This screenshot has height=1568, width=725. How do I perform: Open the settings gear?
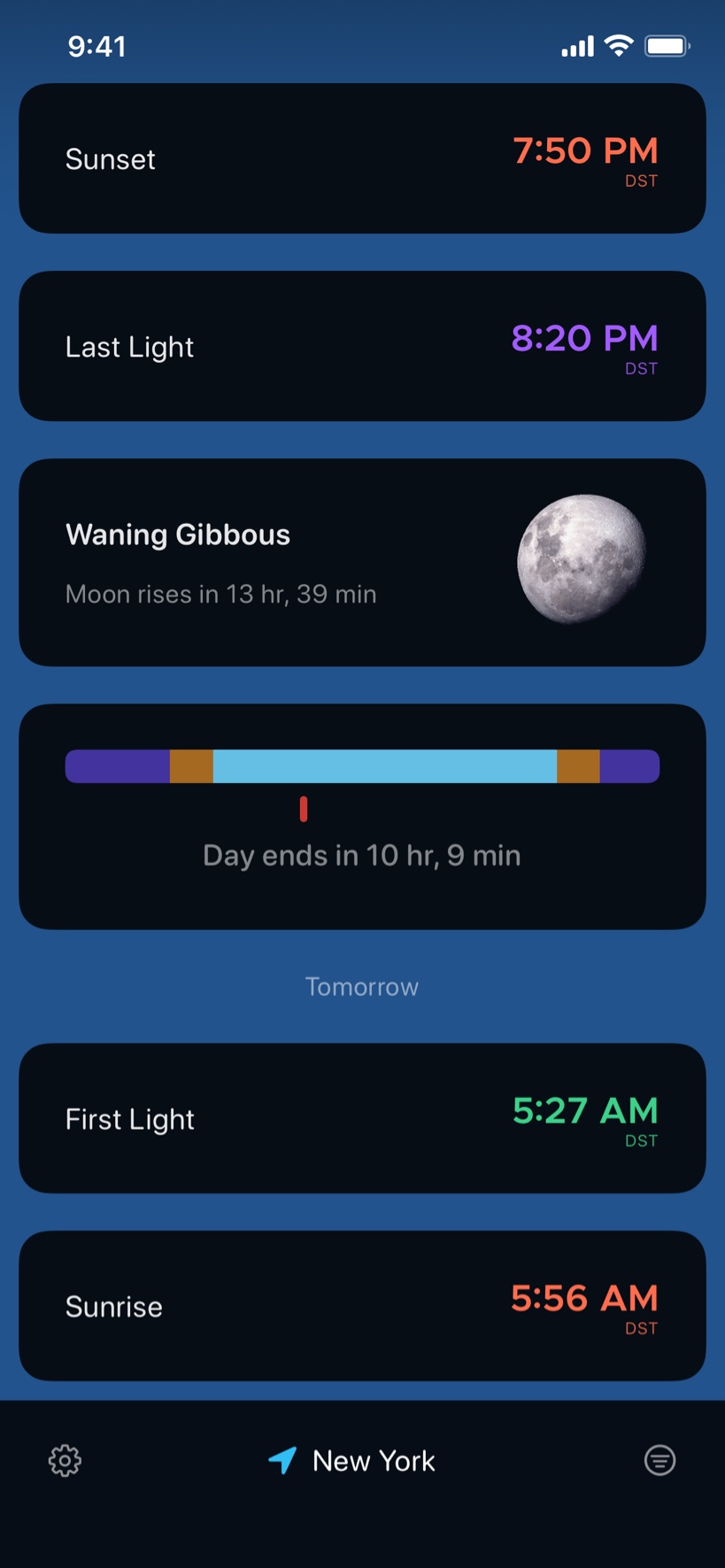coord(65,1460)
